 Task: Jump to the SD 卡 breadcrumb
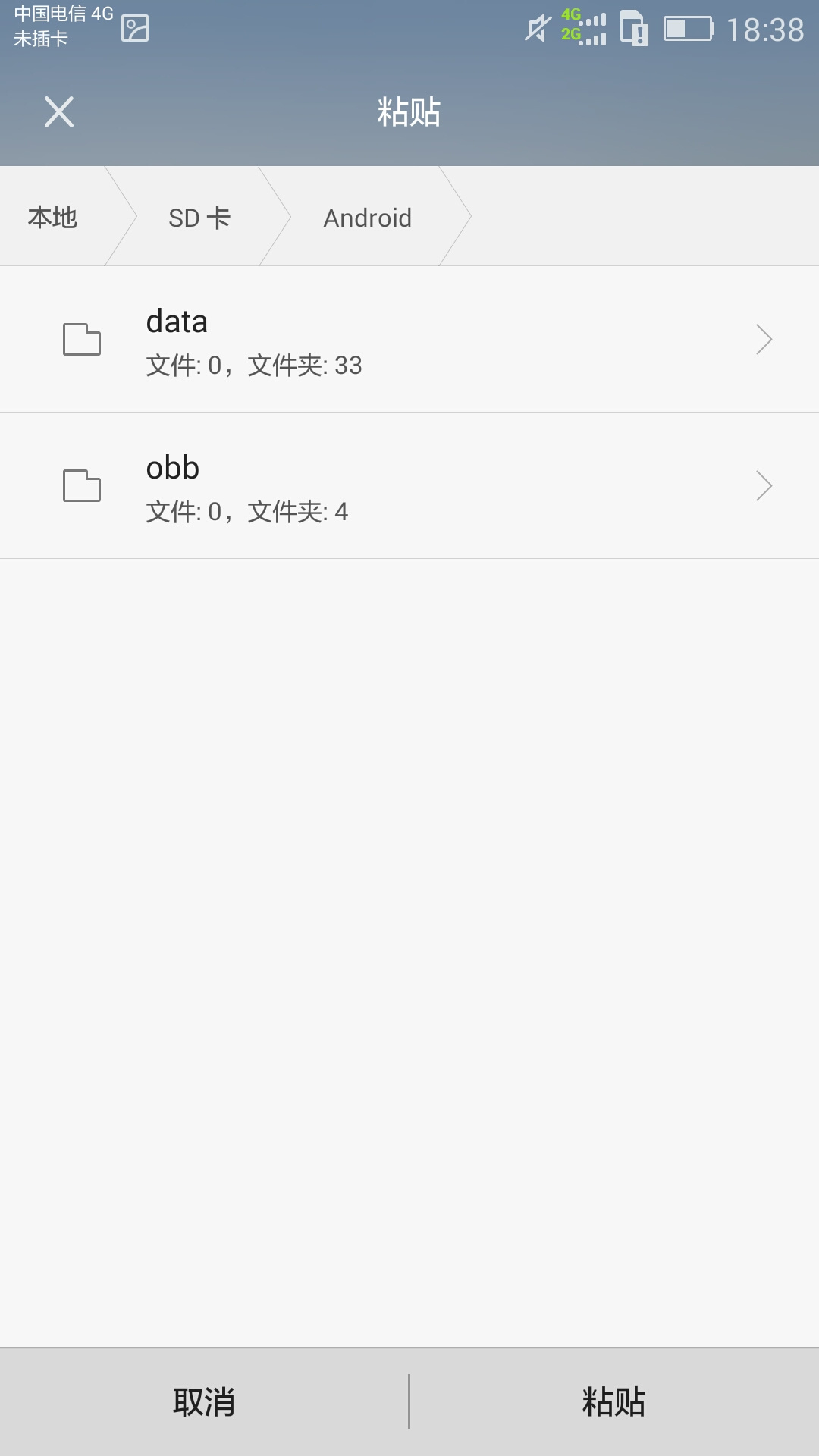[x=199, y=218]
